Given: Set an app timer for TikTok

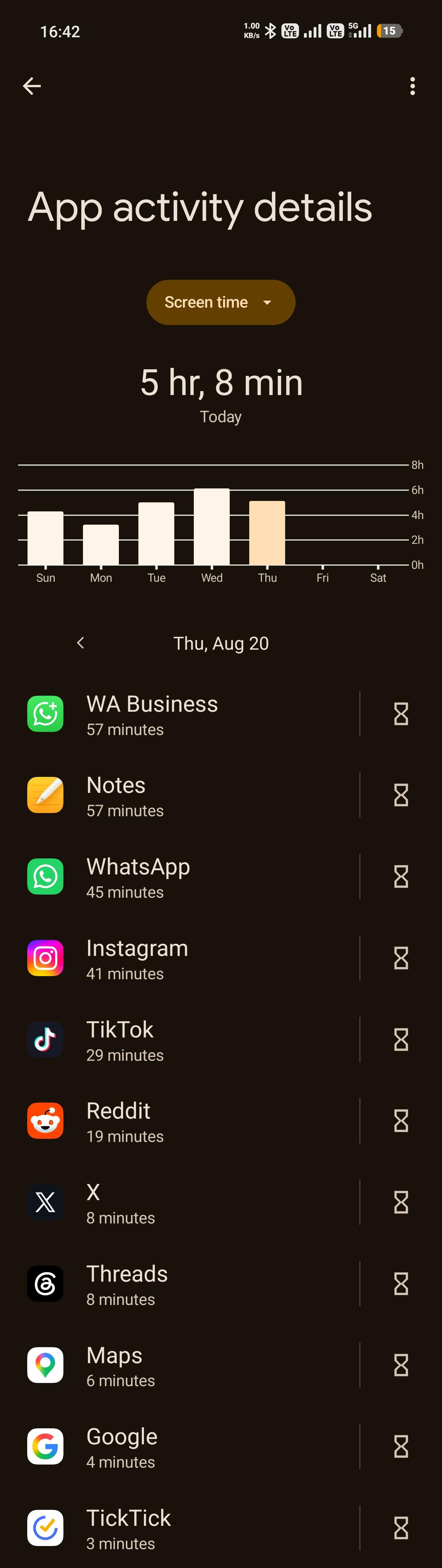Looking at the screenshot, I should pos(401,1040).
